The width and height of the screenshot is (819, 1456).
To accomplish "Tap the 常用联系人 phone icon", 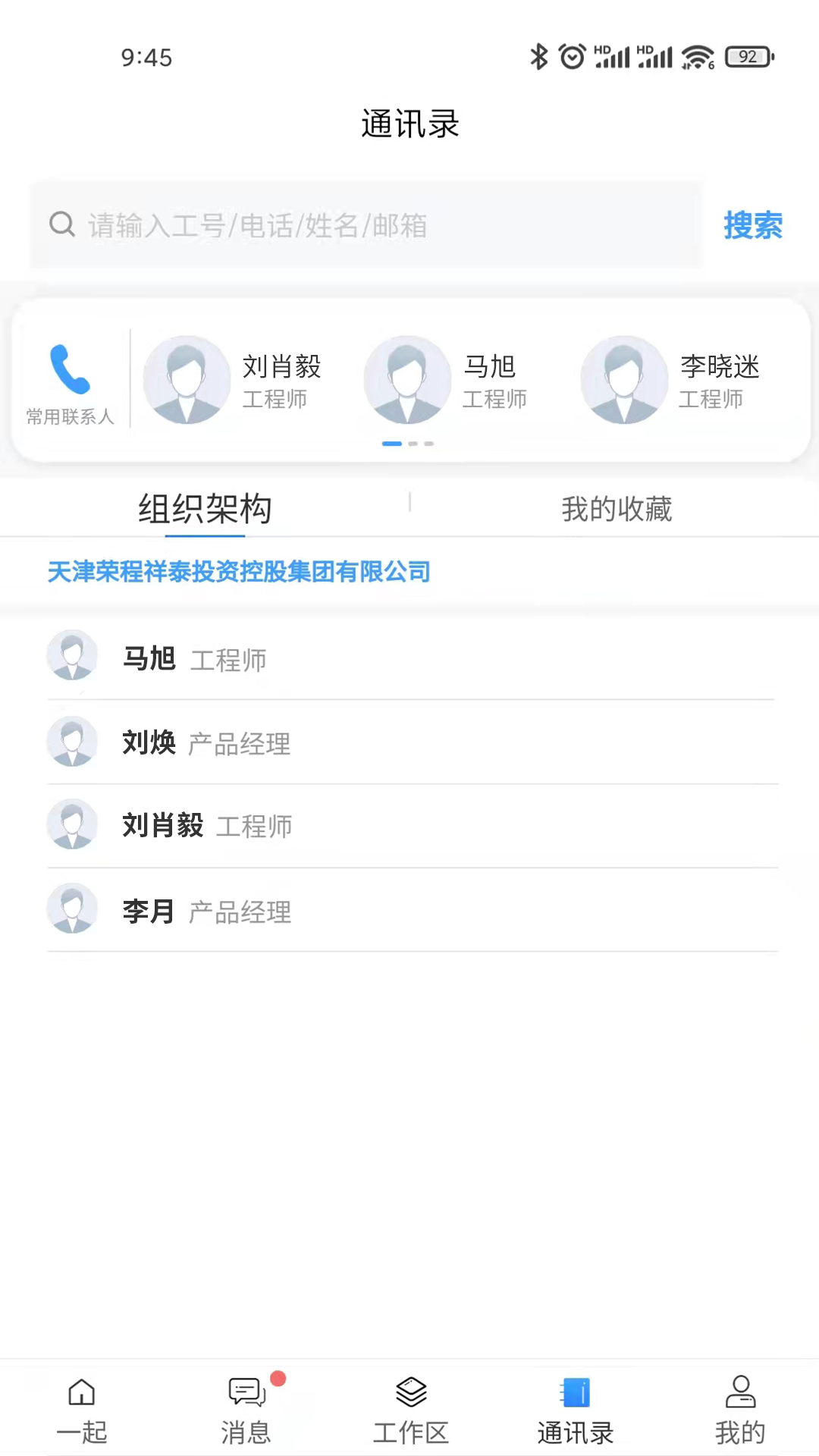I will (x=71, y=372).
